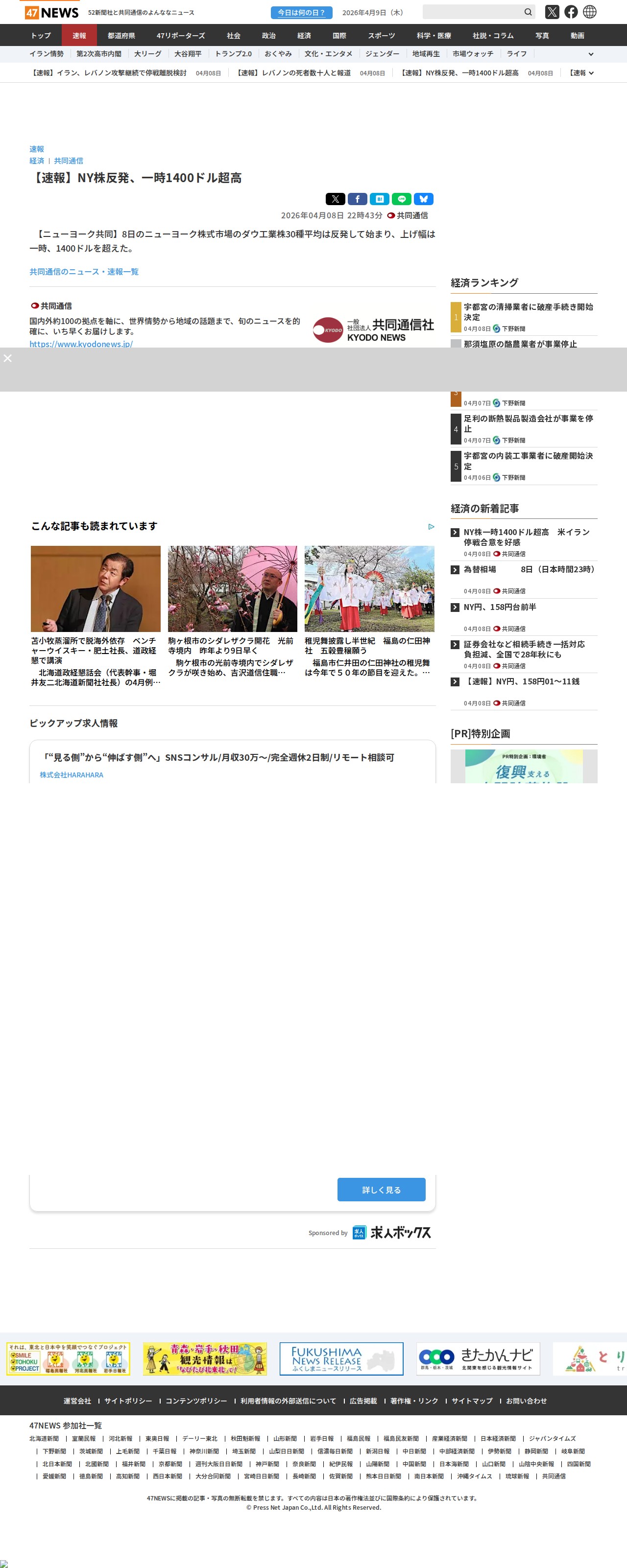The width and height of the screenshot is (627, 1568).
Task: Open the イラン情勢 topic link
Action: pos(47,54)
